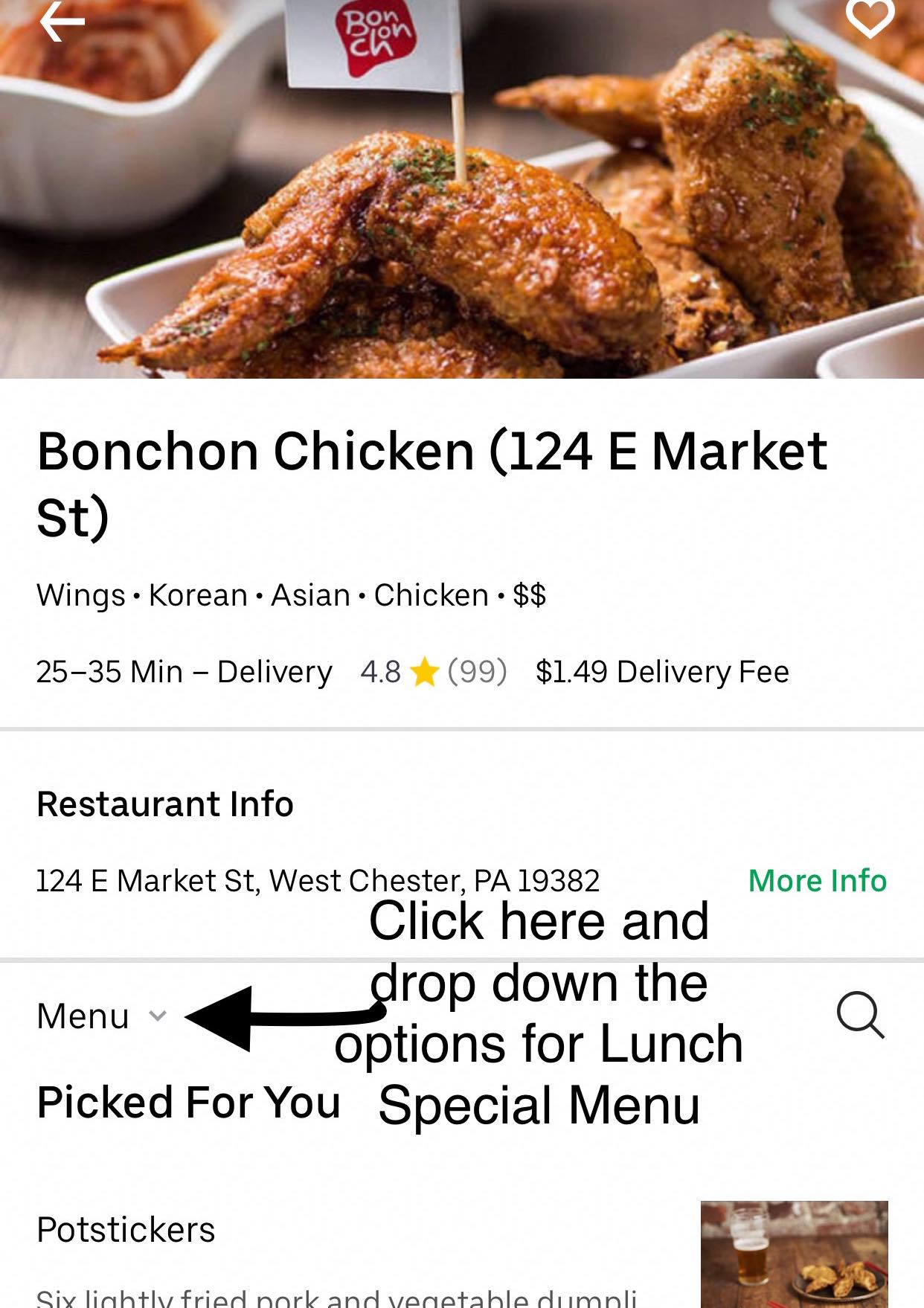Open the More Info link
The height and width of the screenshot is (1308, 924).
817,881
